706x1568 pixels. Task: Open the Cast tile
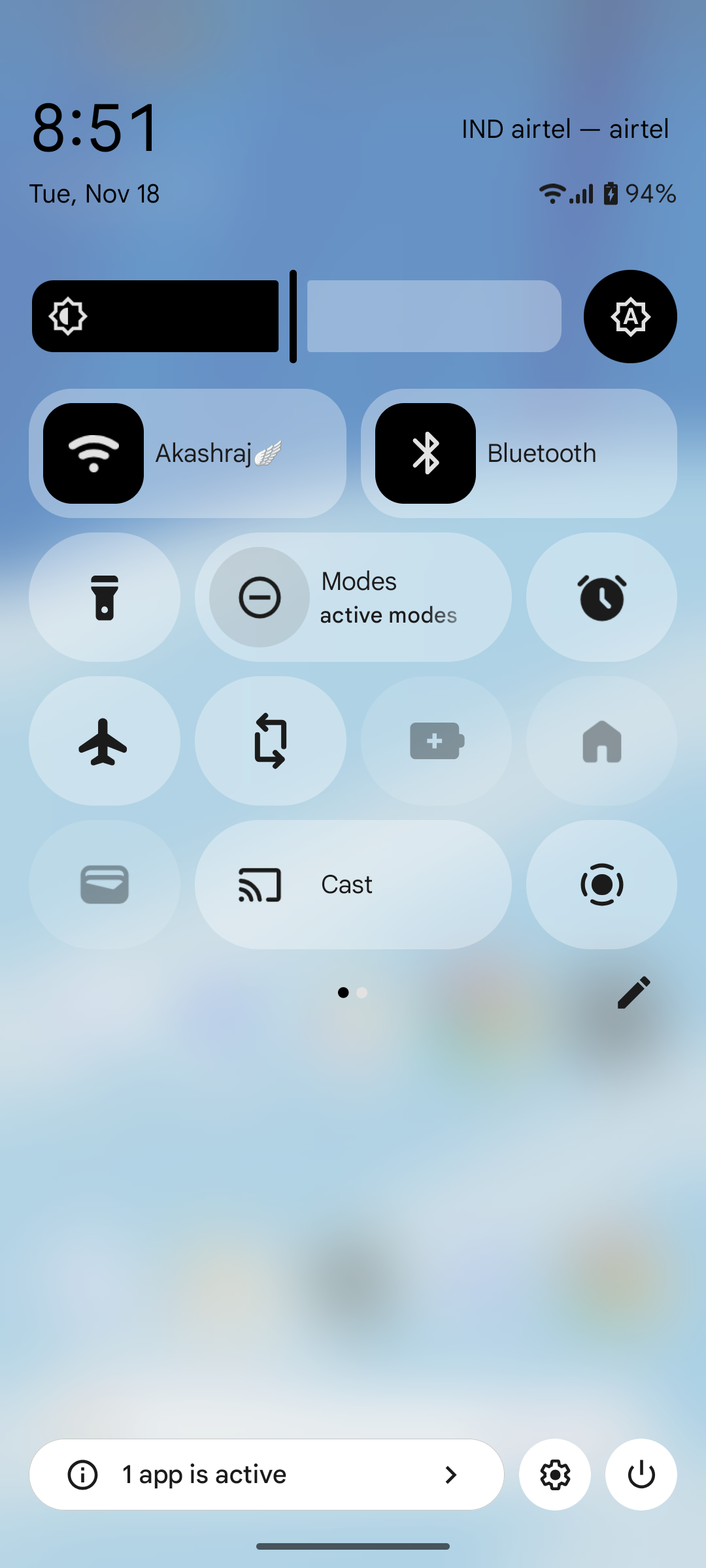click(x=353, y=885)
